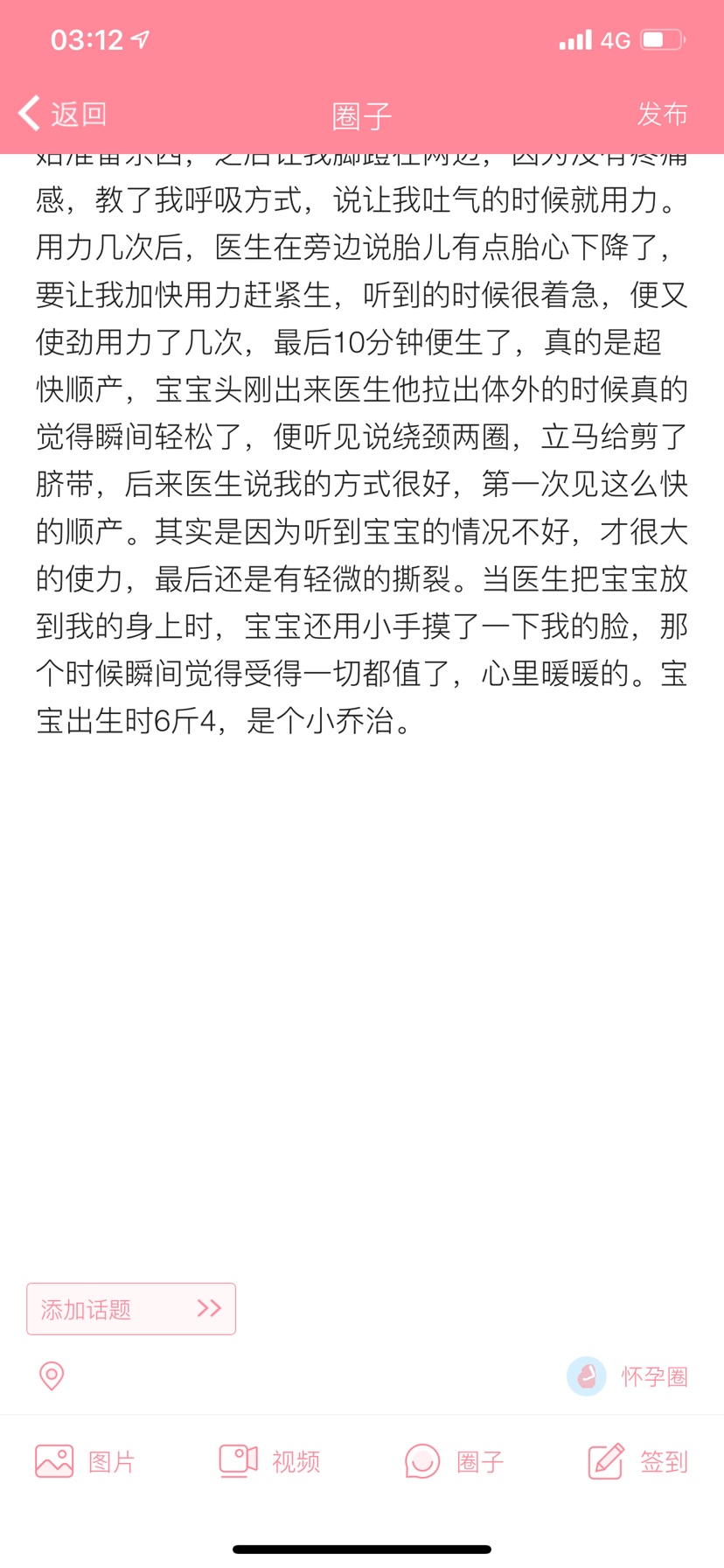724x1568 pixels.
Task: Attach a video with 视频
Action: 269,1461
